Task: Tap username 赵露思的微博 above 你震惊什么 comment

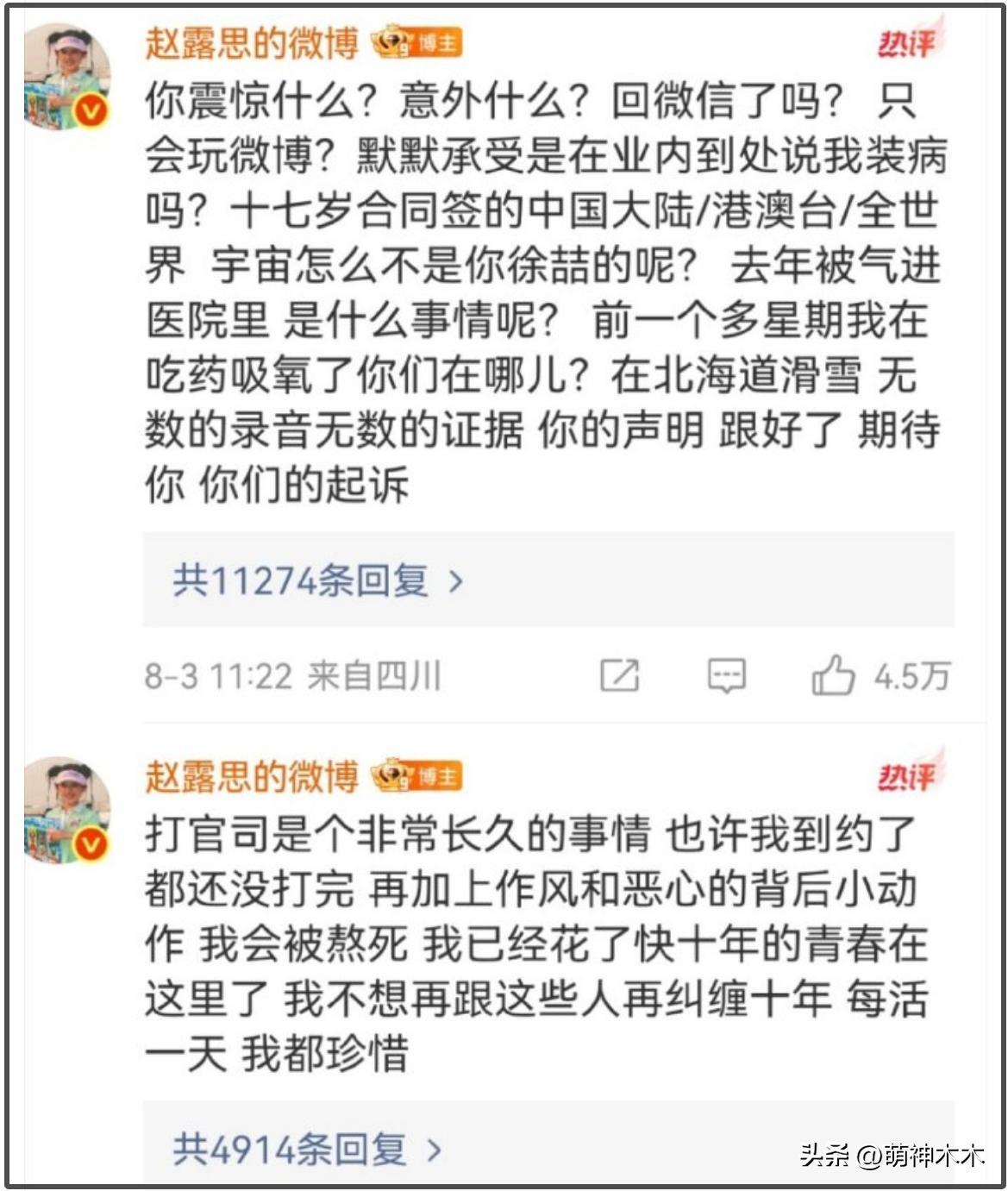Action: point(251,43)
